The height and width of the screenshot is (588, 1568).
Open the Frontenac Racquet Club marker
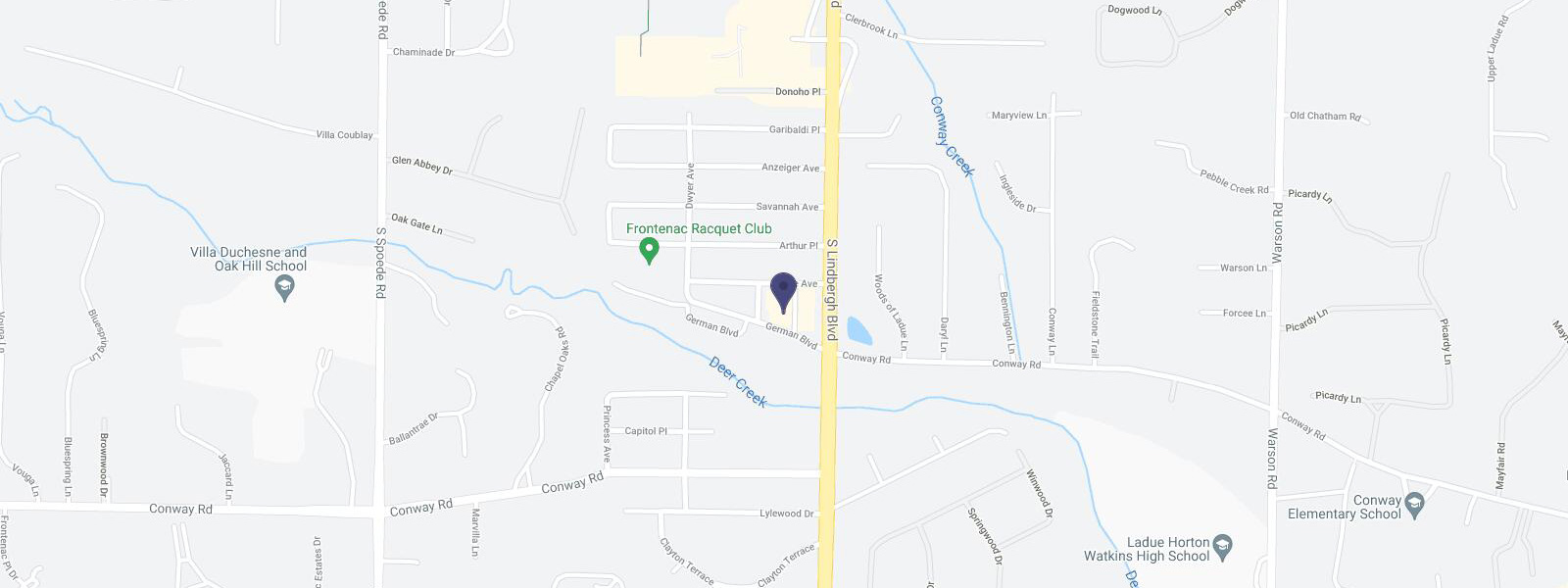click(649, 251)
